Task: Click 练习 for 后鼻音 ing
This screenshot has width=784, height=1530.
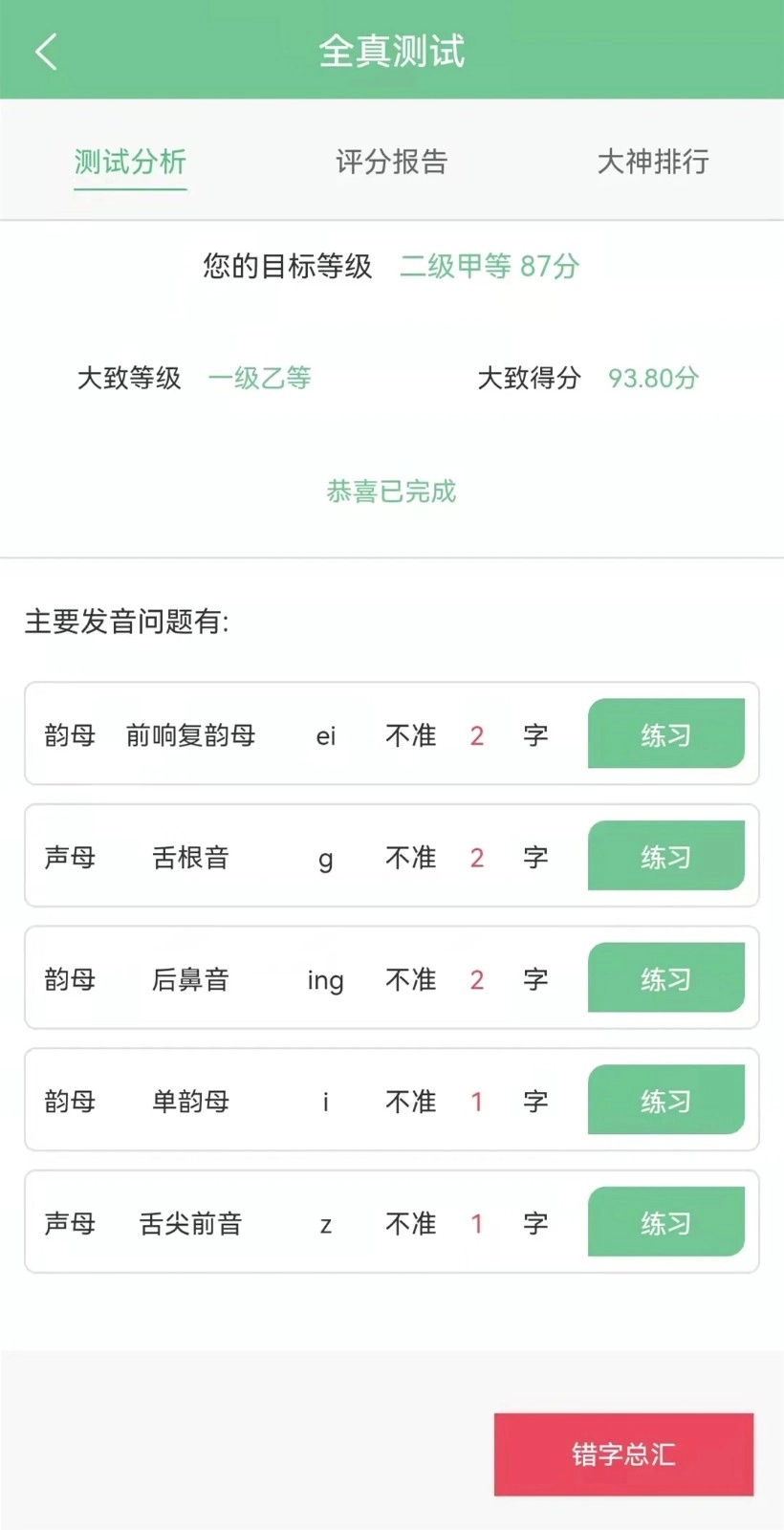Action: [x=666, y=978]
